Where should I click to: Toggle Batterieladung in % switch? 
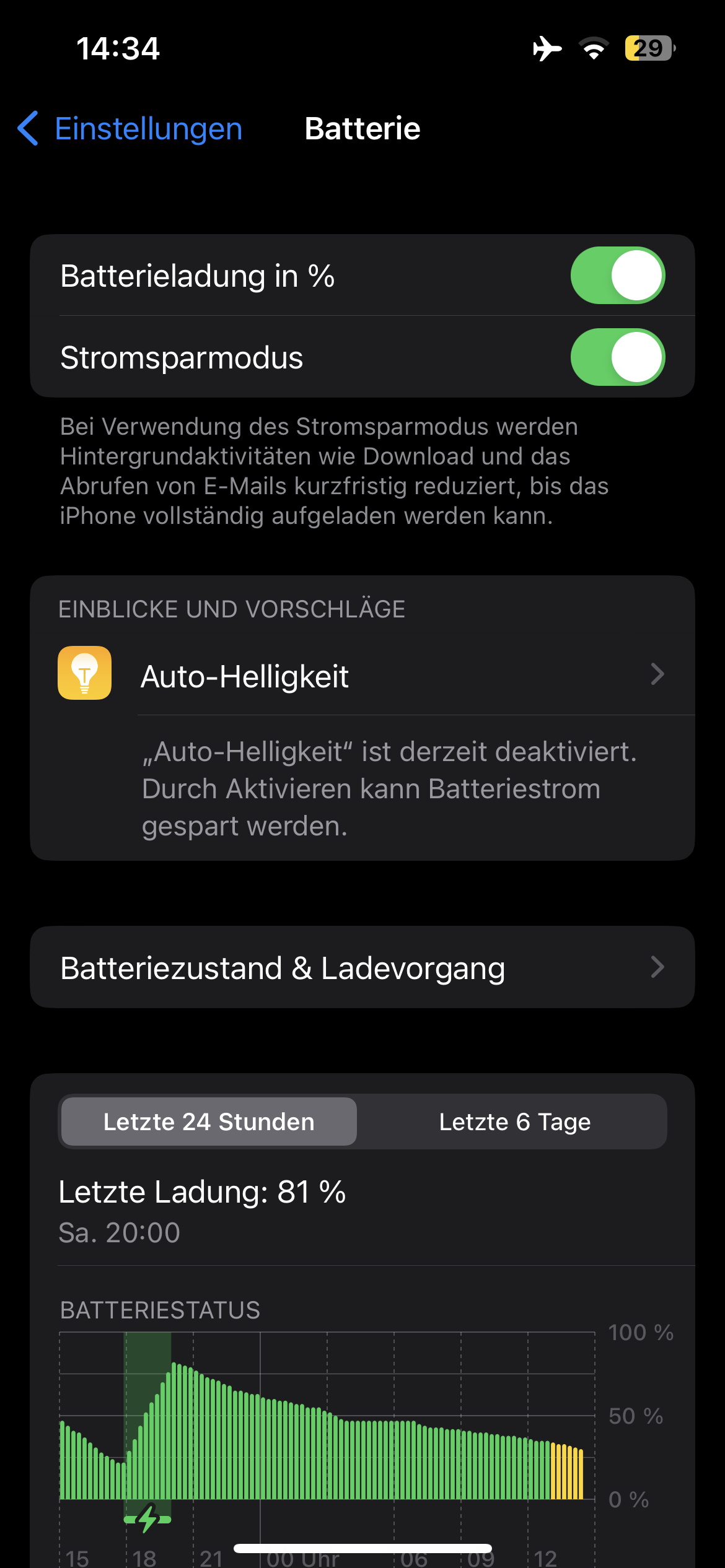coord(617,276)
